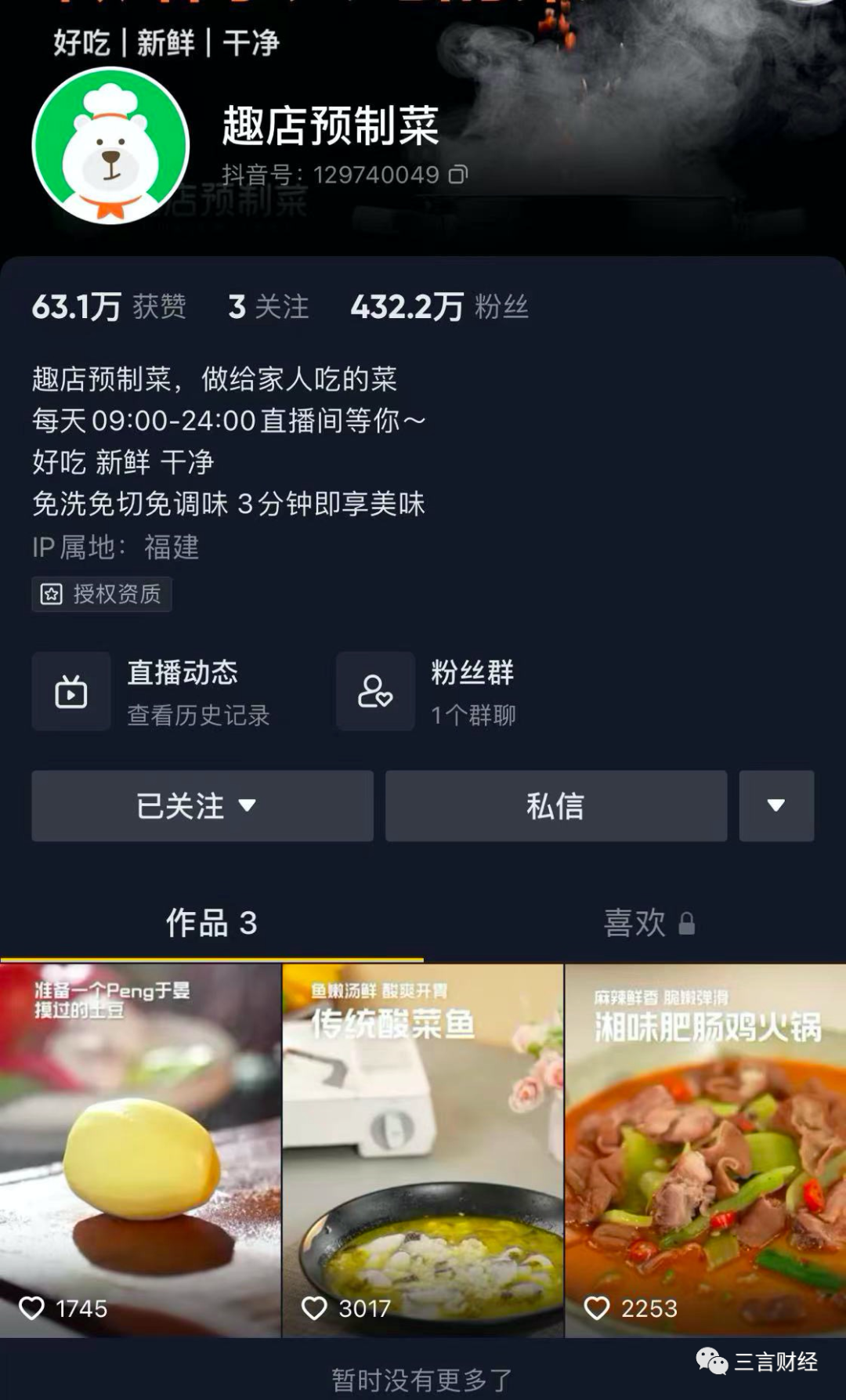Switch to the 作品 3 tab

click(x=211, y=923)
